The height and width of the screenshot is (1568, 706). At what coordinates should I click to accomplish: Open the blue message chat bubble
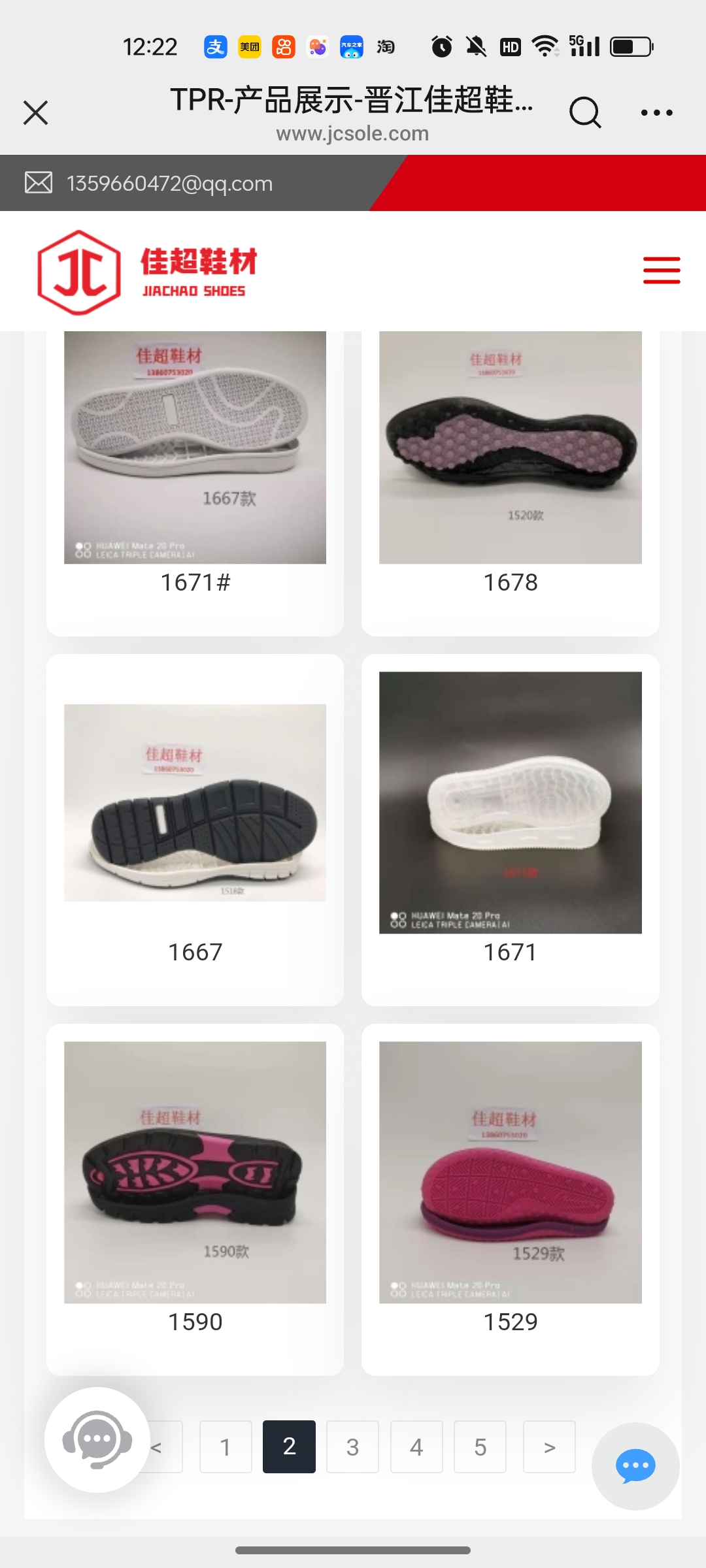(x=635, y=1465)
